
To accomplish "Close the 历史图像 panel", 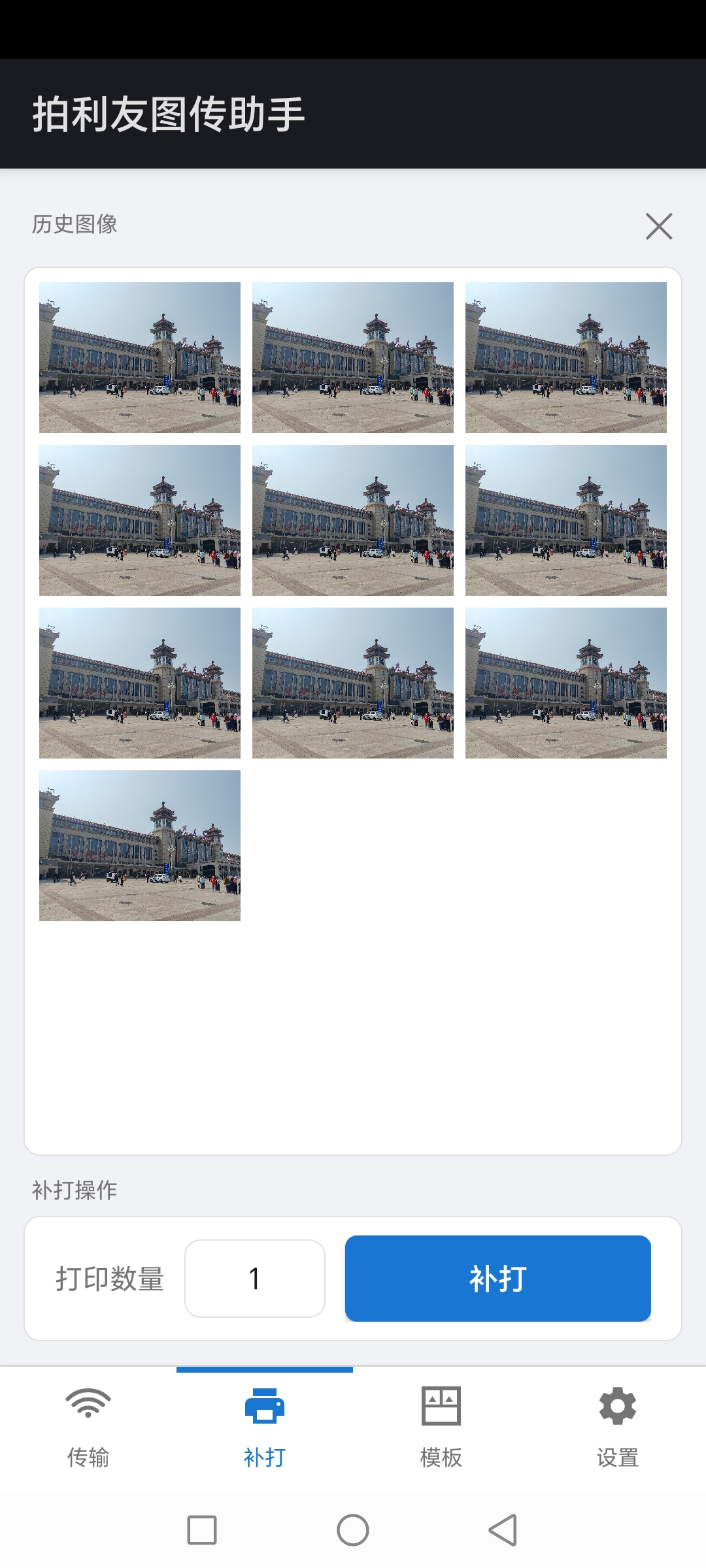I will 658,226.
